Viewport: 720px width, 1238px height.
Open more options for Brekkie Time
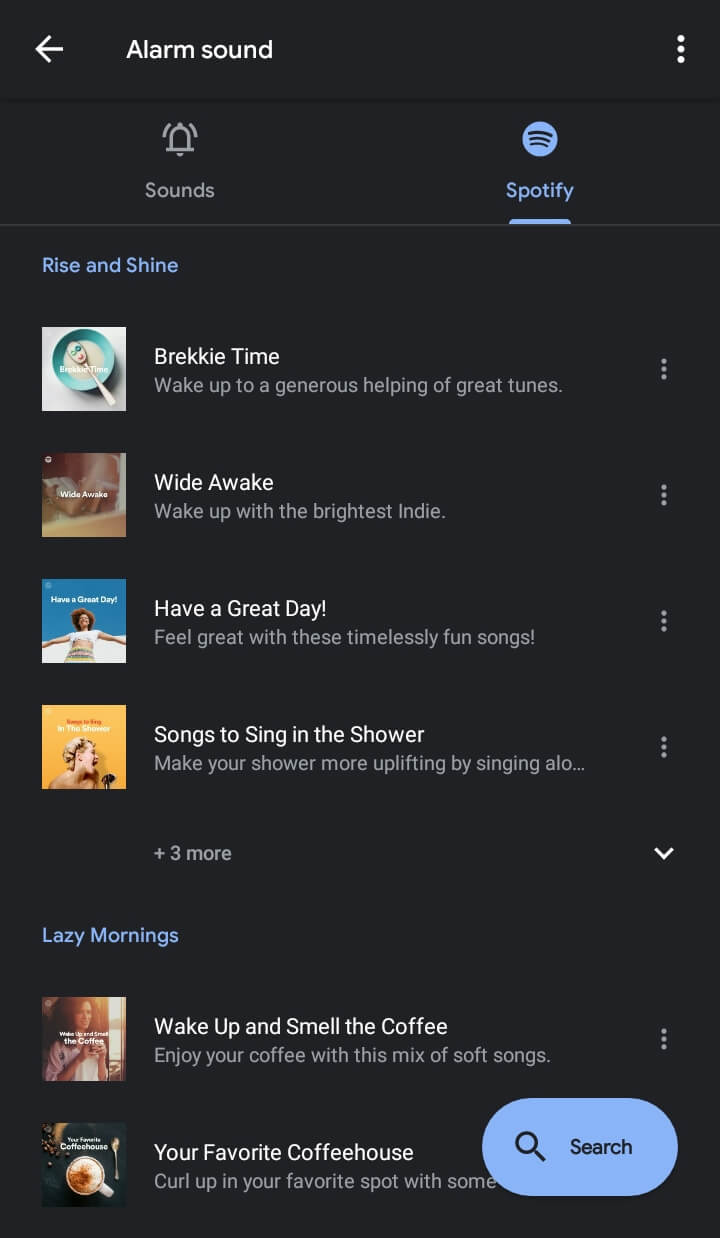click(x=663, y=369)
